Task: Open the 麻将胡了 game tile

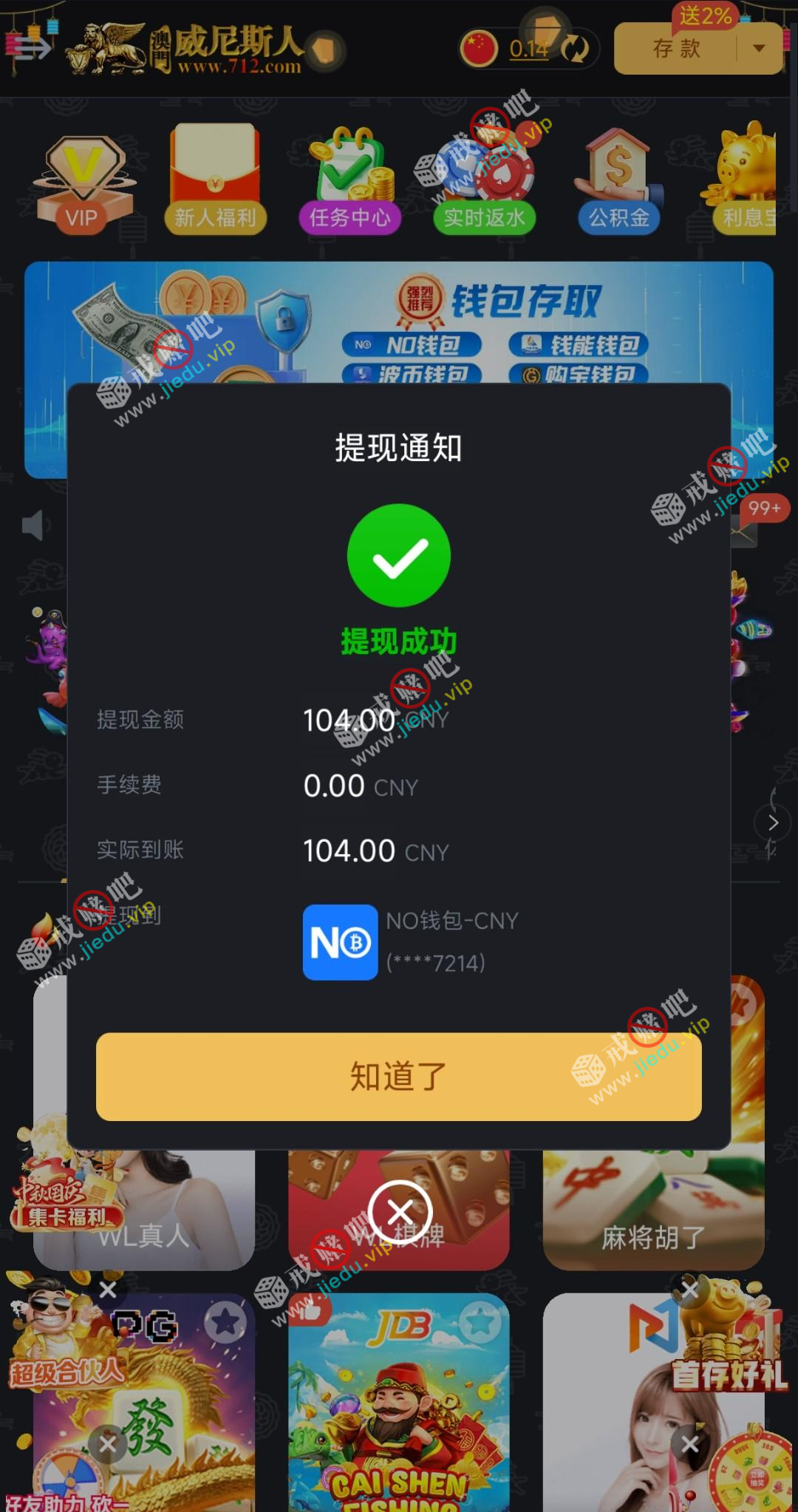Action: click(x=653, y=1212)
